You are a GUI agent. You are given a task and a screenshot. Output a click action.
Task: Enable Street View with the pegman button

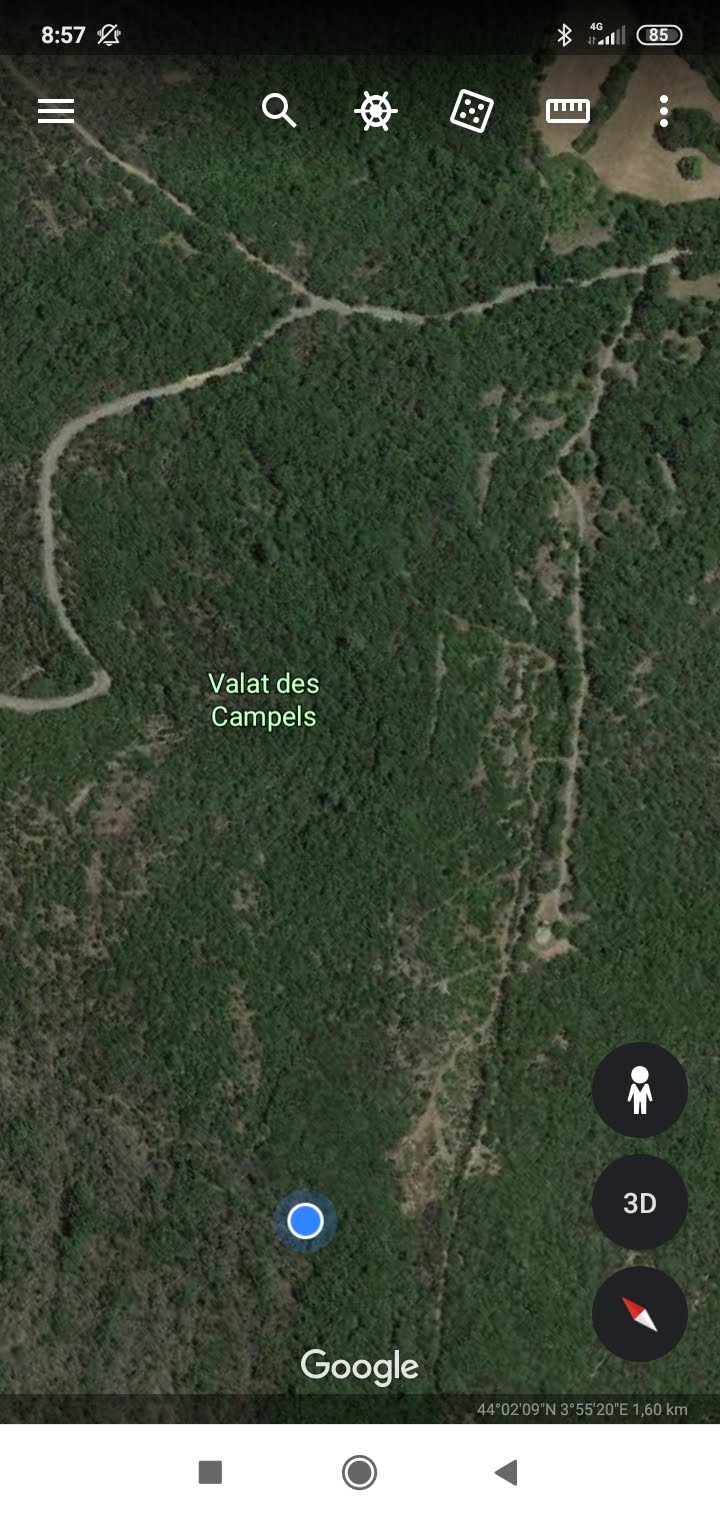(x=640, y=1090)
